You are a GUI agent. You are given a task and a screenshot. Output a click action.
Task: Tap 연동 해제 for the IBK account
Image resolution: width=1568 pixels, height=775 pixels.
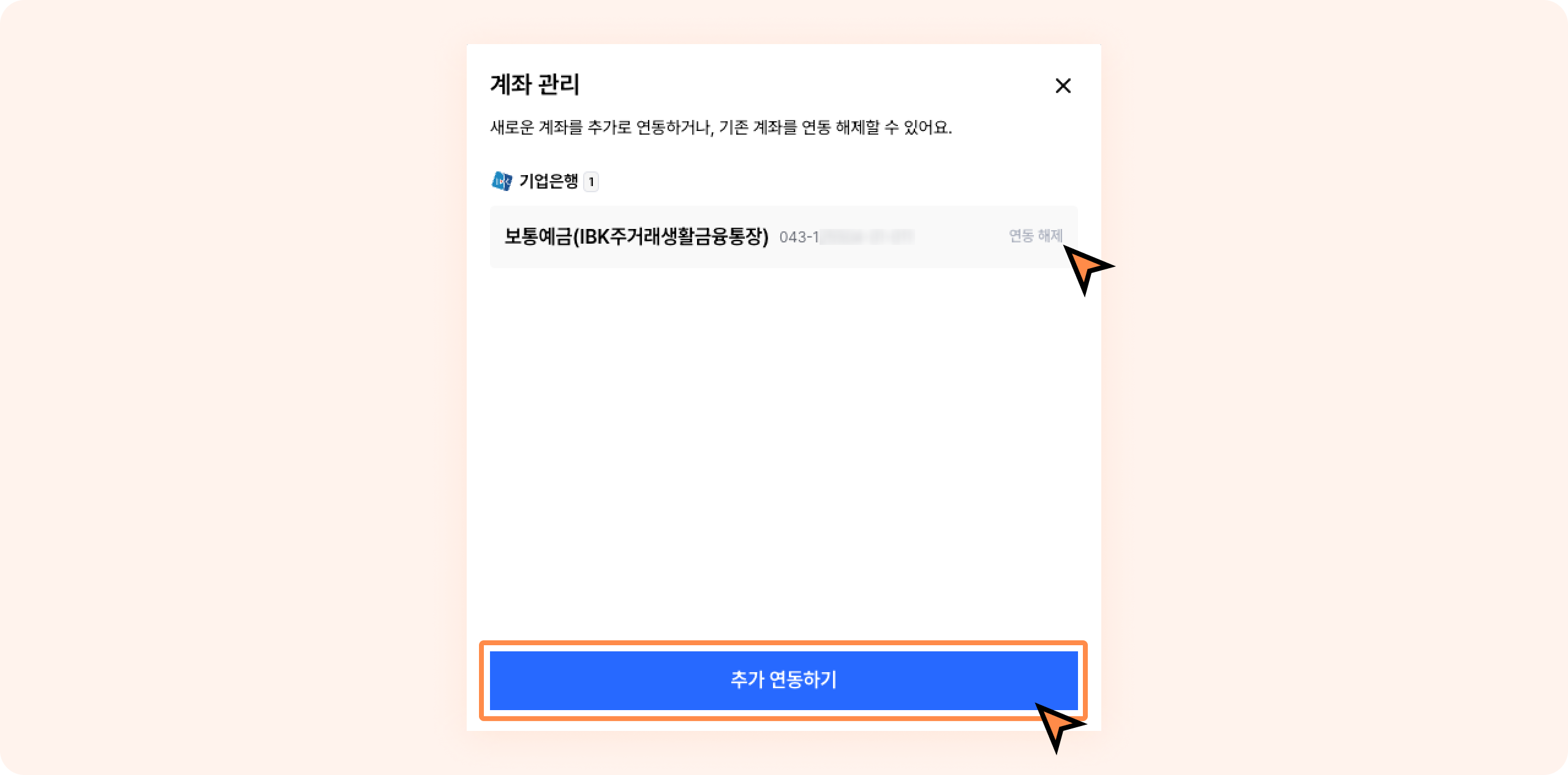pyautogui.click(x=1035, y=236)
